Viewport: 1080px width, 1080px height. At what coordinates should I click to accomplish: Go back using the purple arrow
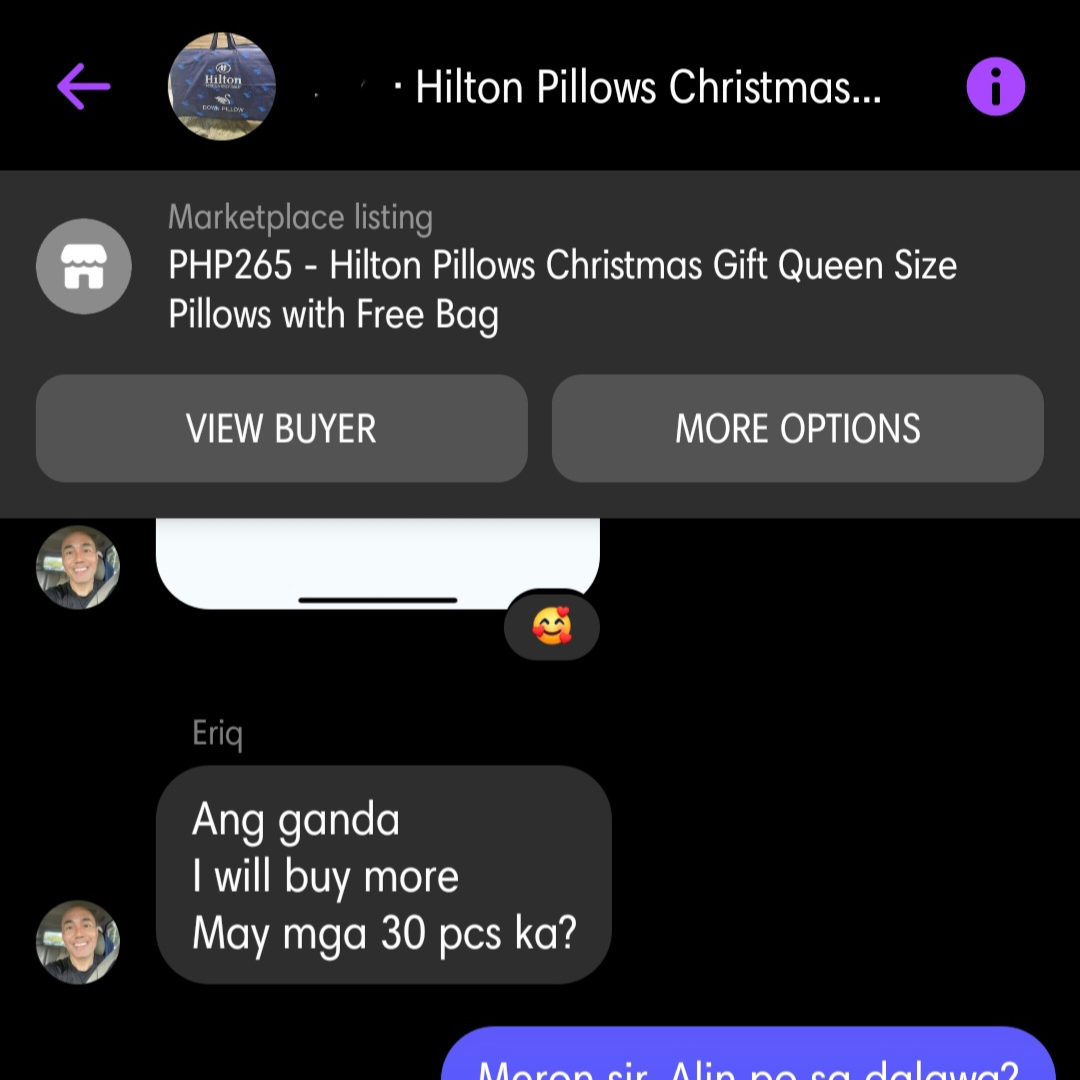point(84,87)
